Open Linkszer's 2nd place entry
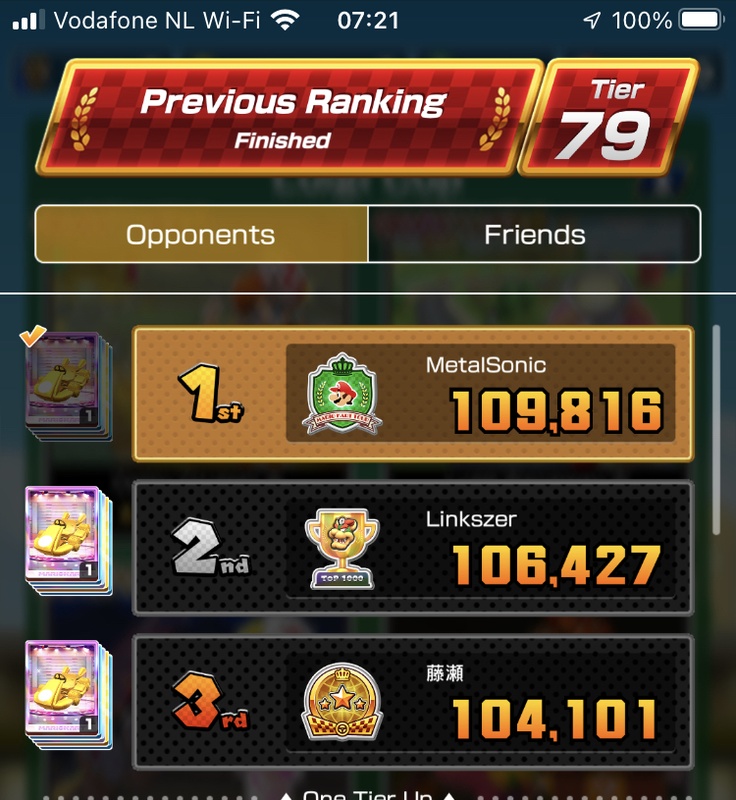Viewport: 736px width, 800px height. coord(412,547)
